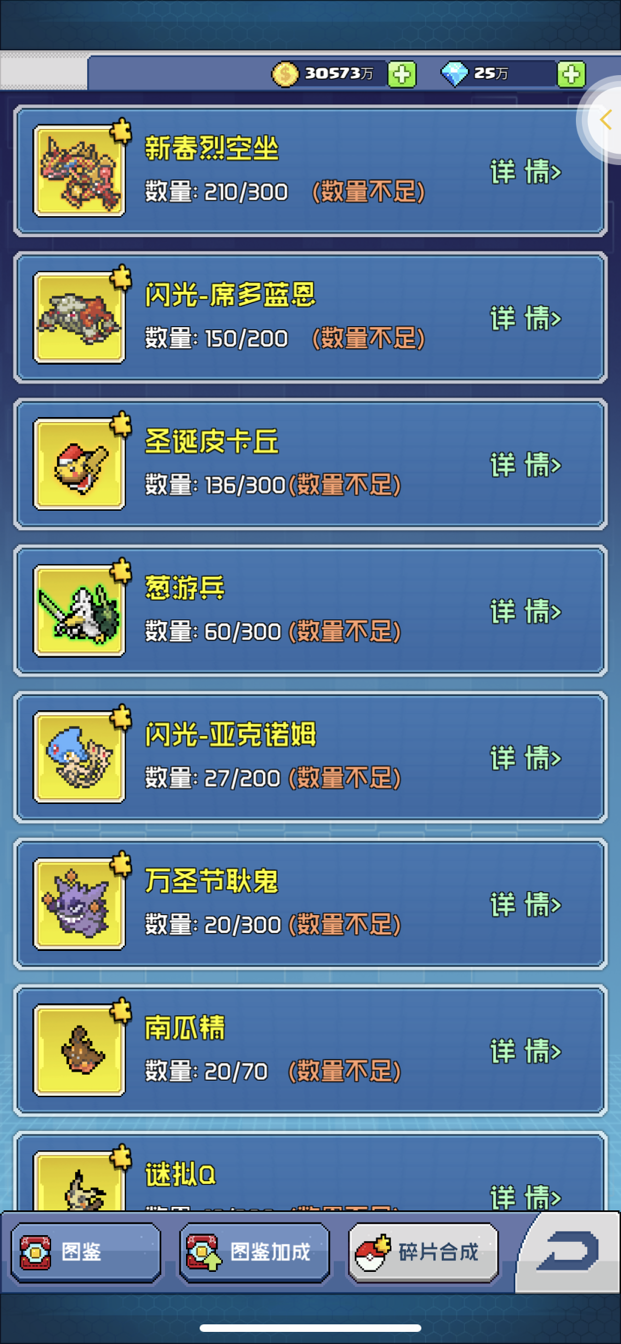The width and height of the screenshot is (621, 1344).
Task: Add more gold coins with the plus button
Action: tap(402, 74)
